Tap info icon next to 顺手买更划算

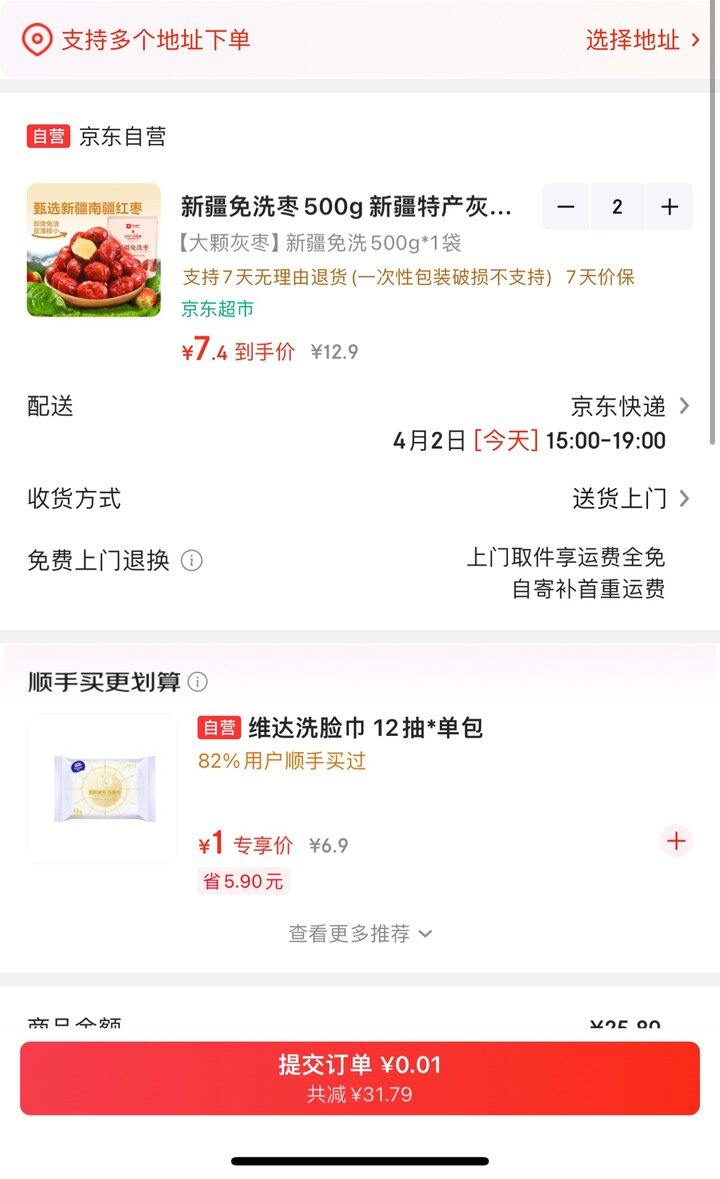(198, 682)
